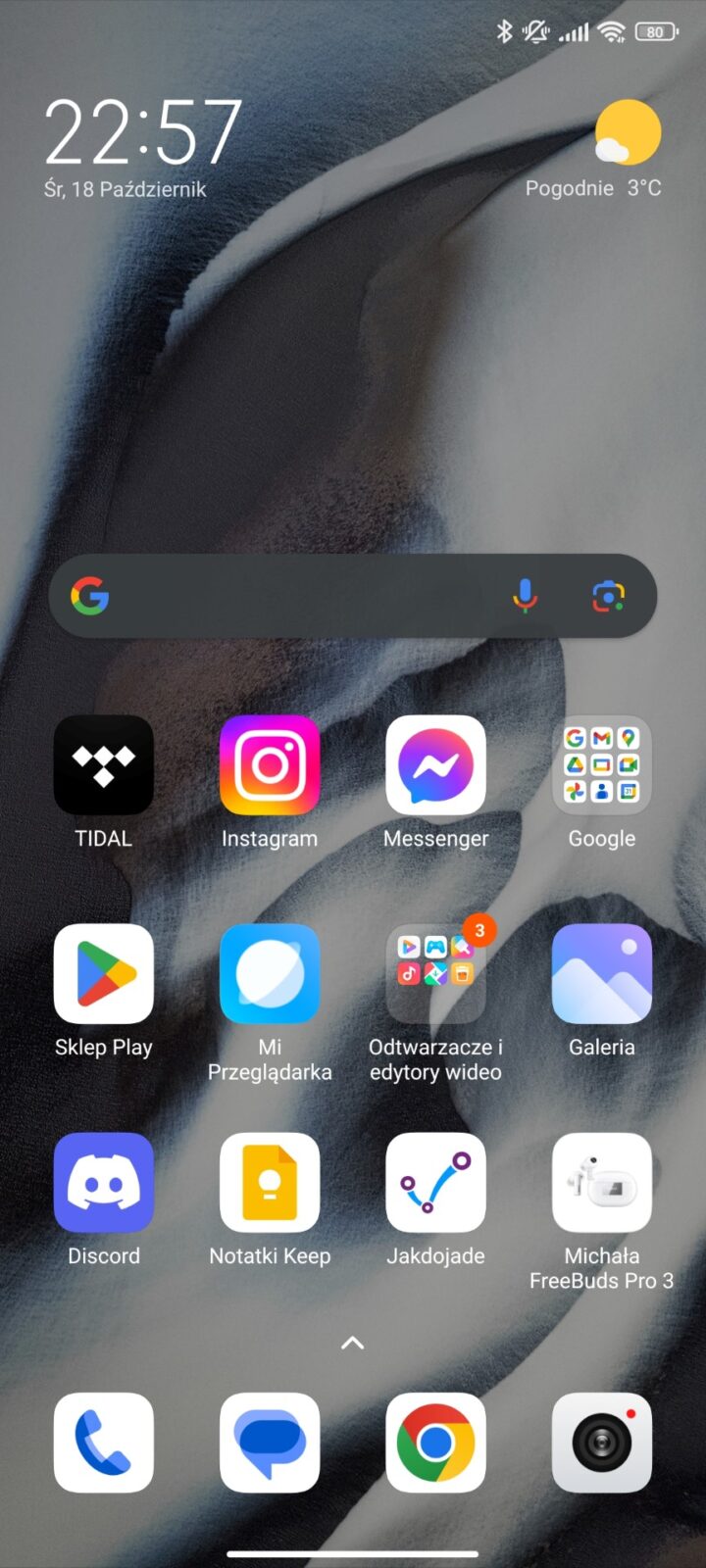The height and width of the screenshot is (1568, 706).
Task: Open the Galeria app
Action: click(601, 974)
